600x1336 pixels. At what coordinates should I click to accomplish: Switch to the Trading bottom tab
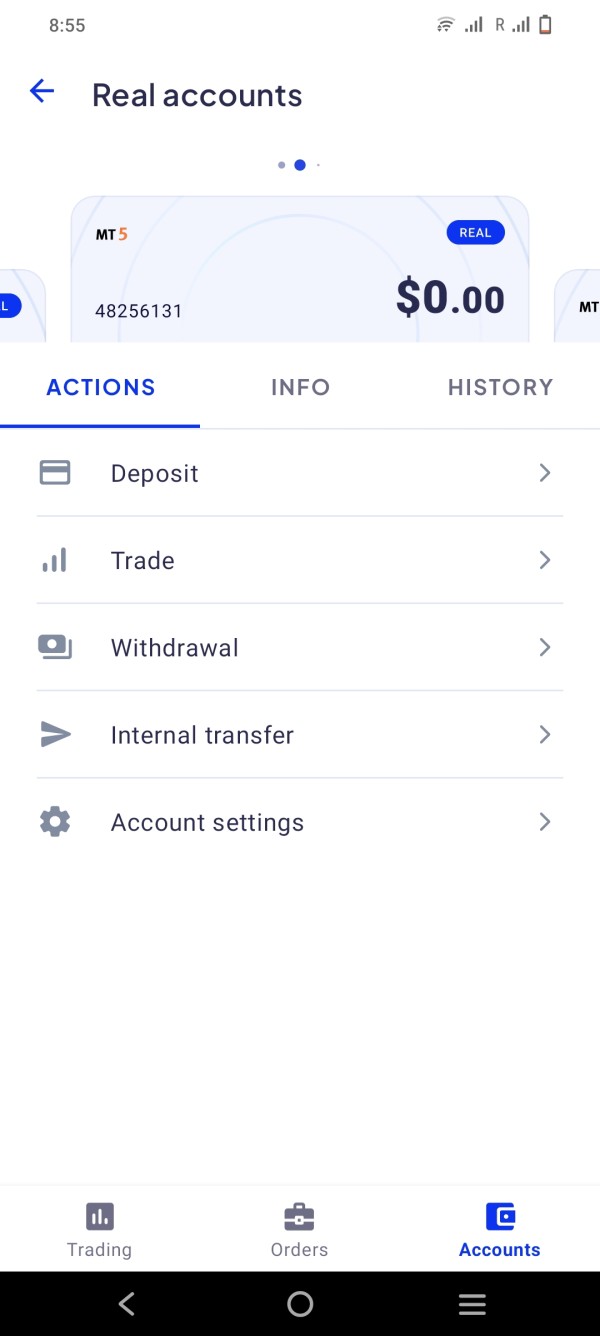[x=99, y=1230]
